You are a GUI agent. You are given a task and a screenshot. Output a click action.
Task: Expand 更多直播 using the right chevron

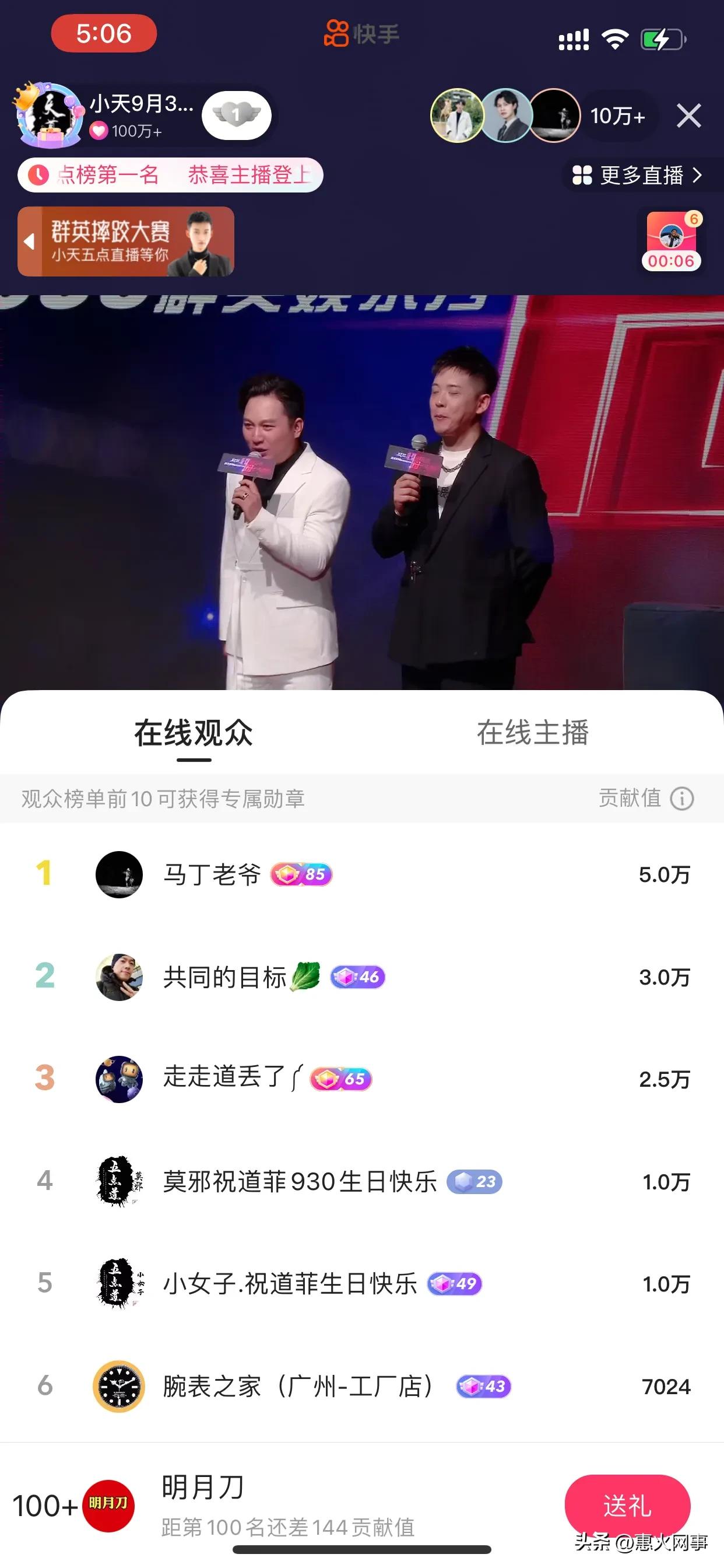pyautogui.click(x=698, y=176)
